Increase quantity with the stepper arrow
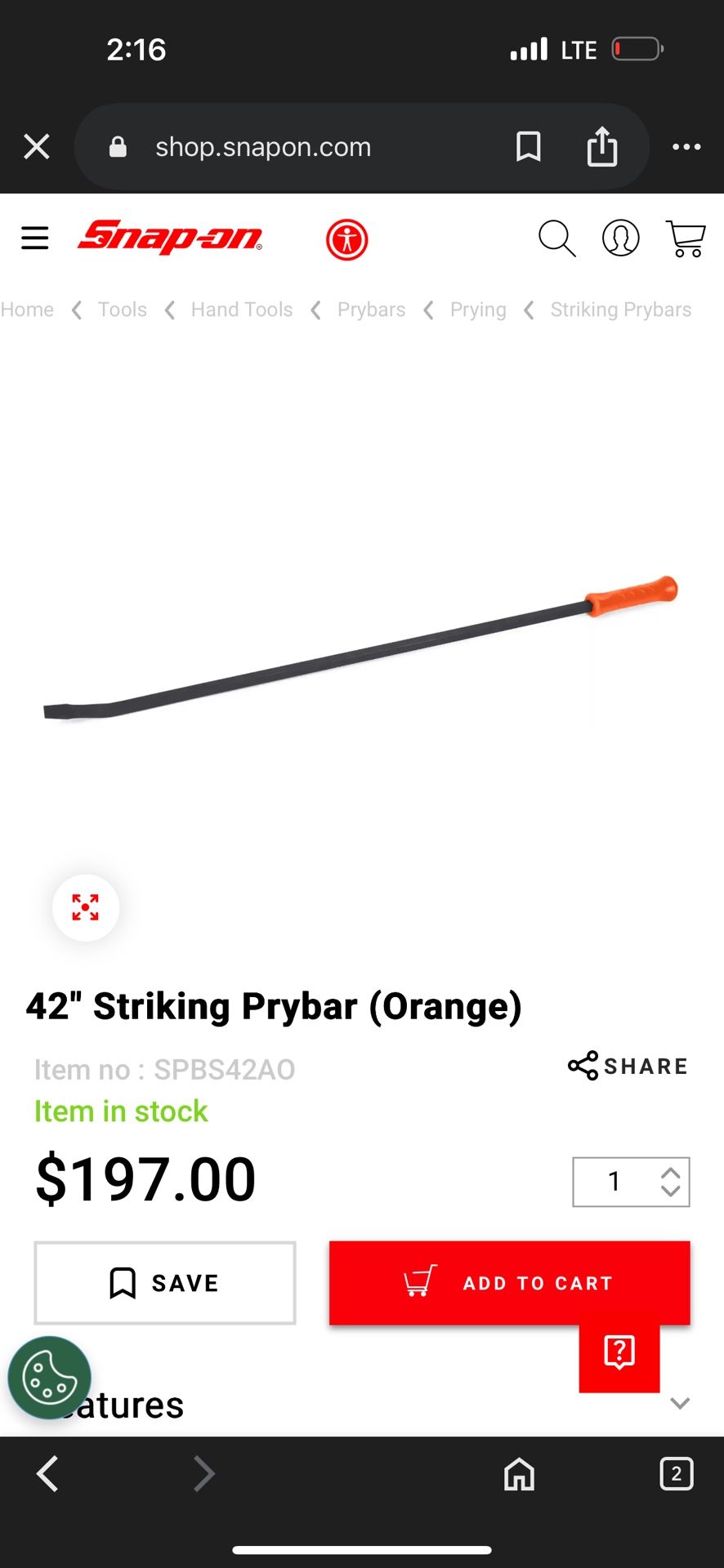The image size is (724, 1568). point(670,1171)
